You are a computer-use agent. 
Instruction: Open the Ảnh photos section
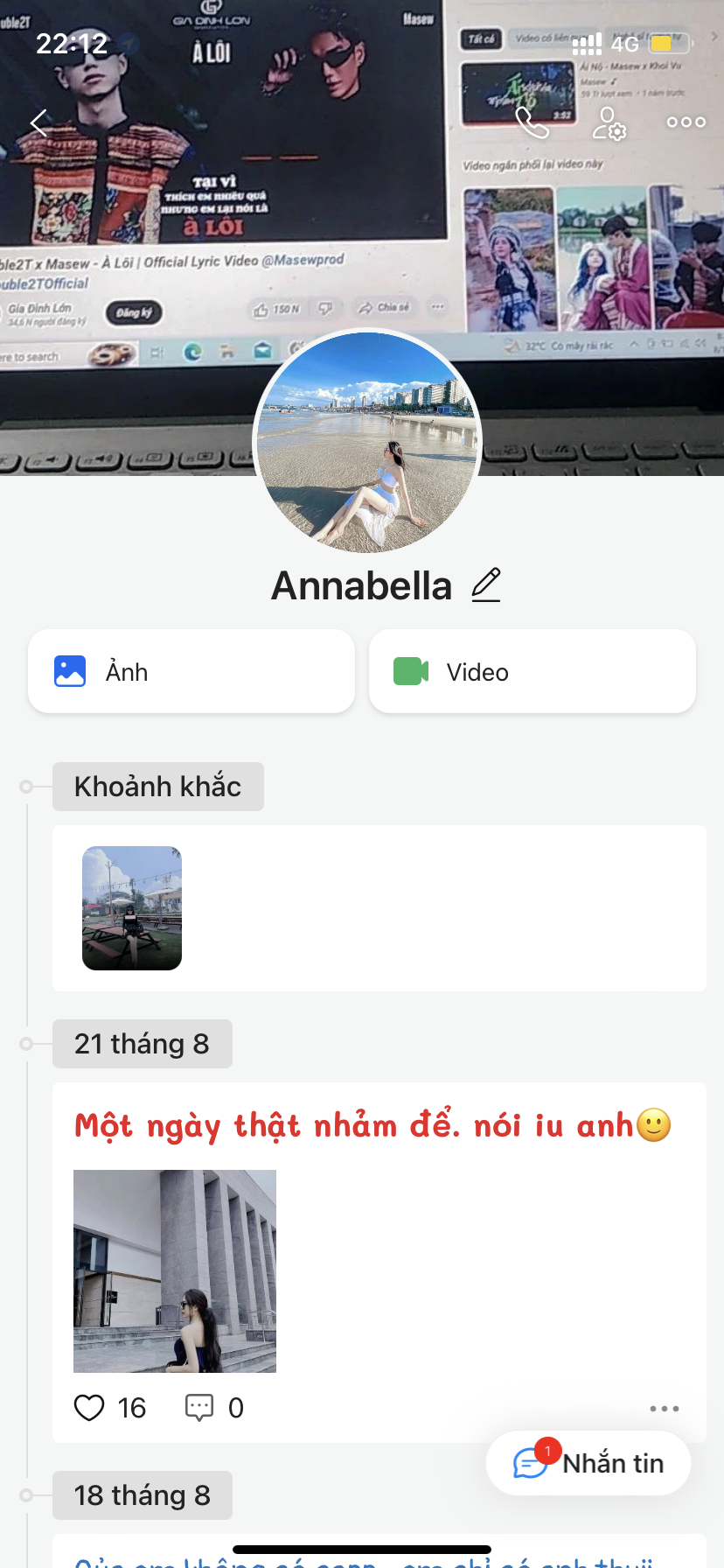pos(191,671)
